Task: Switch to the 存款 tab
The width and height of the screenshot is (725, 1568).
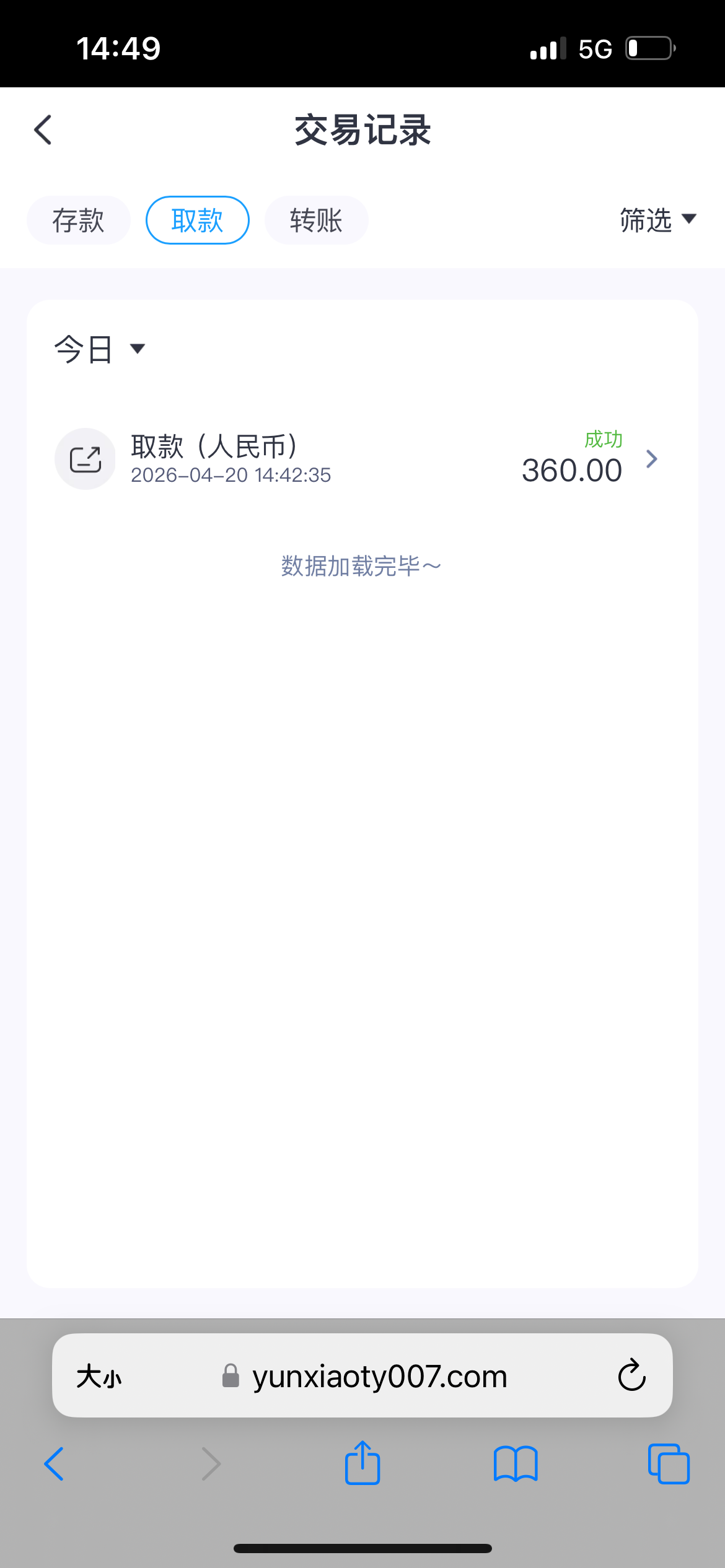Action: point(79,220)
